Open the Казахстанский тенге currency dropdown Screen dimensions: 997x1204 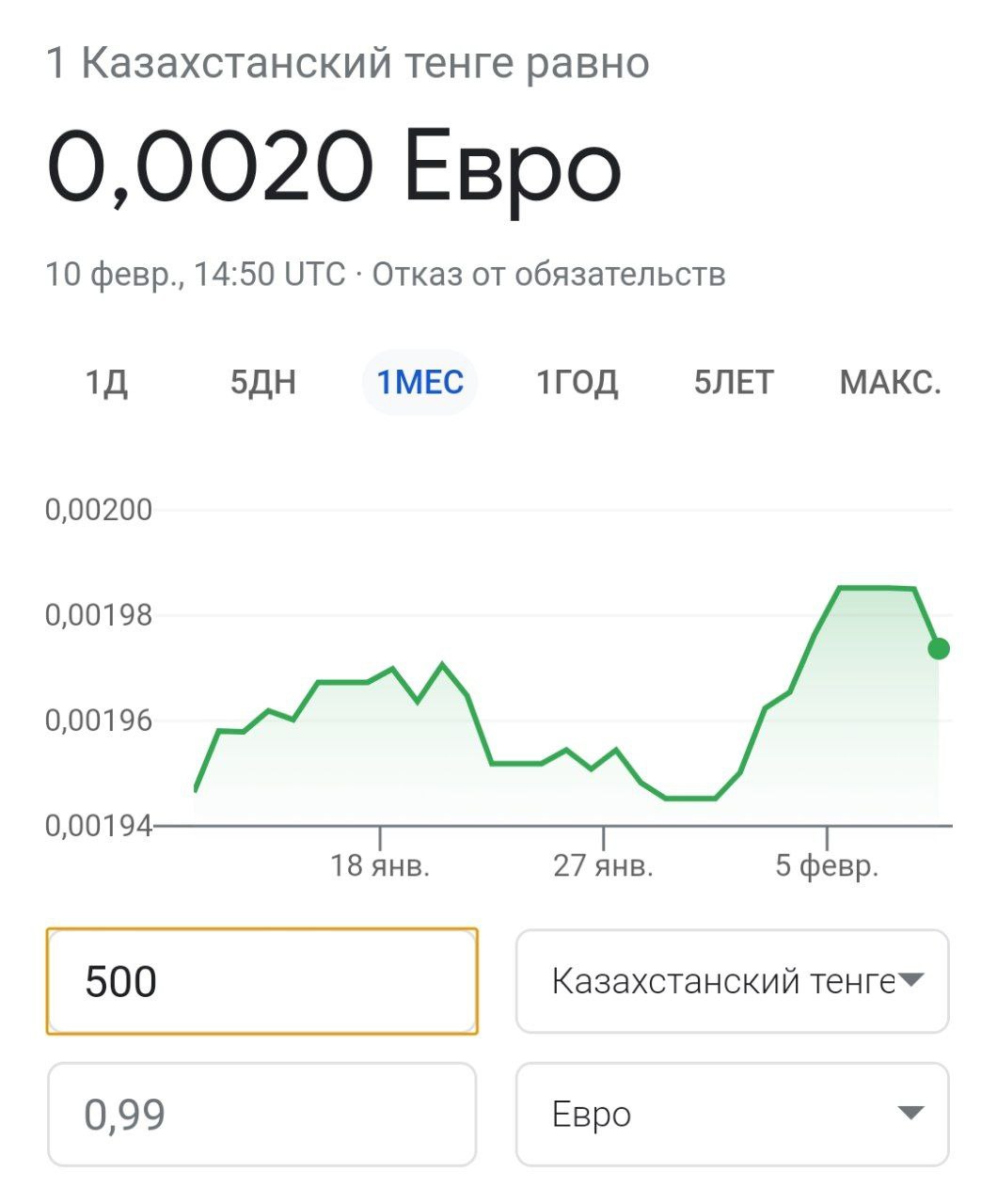pos(732,982)
